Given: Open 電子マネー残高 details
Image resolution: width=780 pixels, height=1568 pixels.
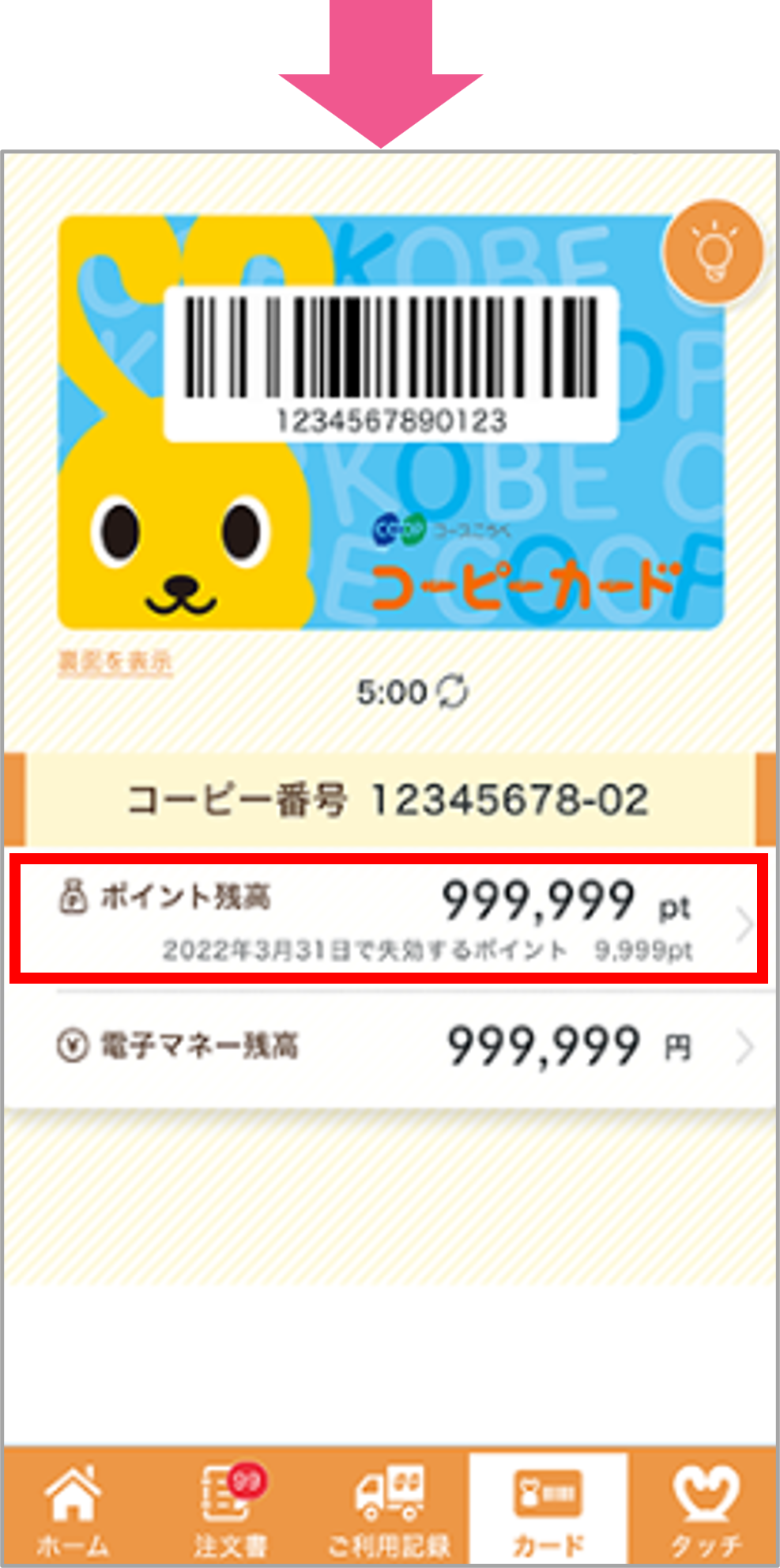Looking at the screenshot, I should (x=387, y=1047).
